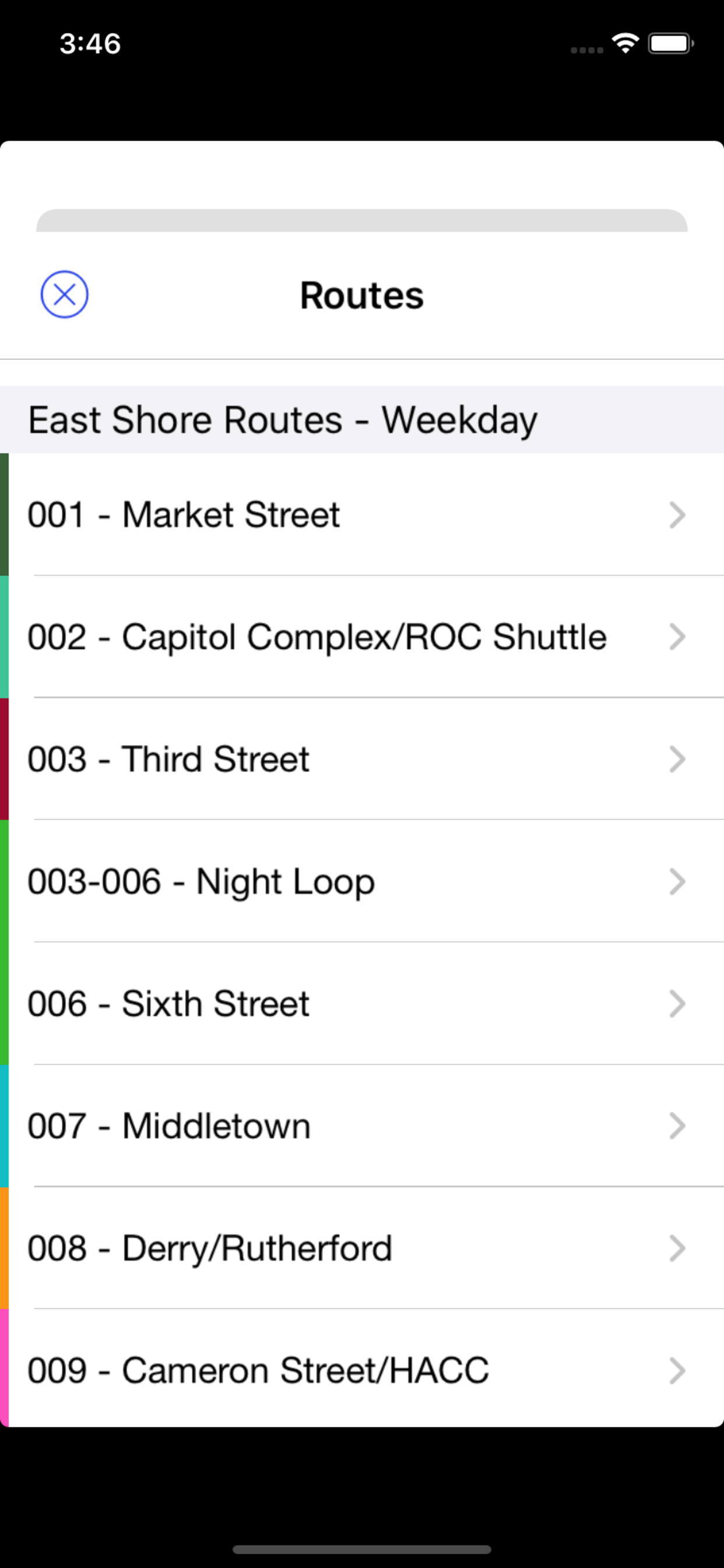Open route 001 - Market Street
The height and width of the screenshot is (1568, 724).
coord(362,515)
